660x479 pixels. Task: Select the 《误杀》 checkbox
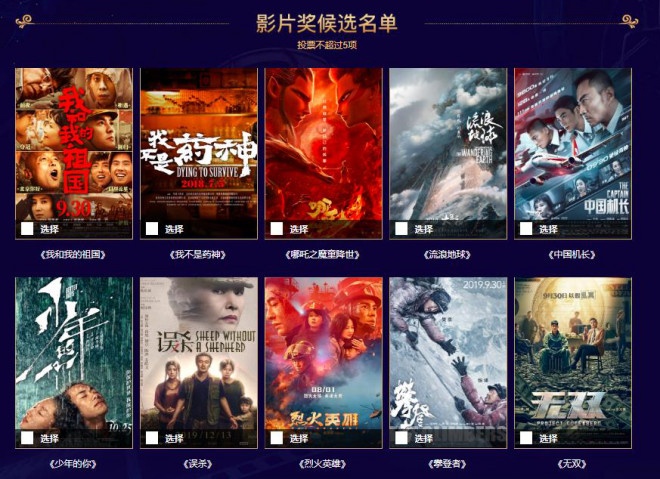[x=152, y=438]
